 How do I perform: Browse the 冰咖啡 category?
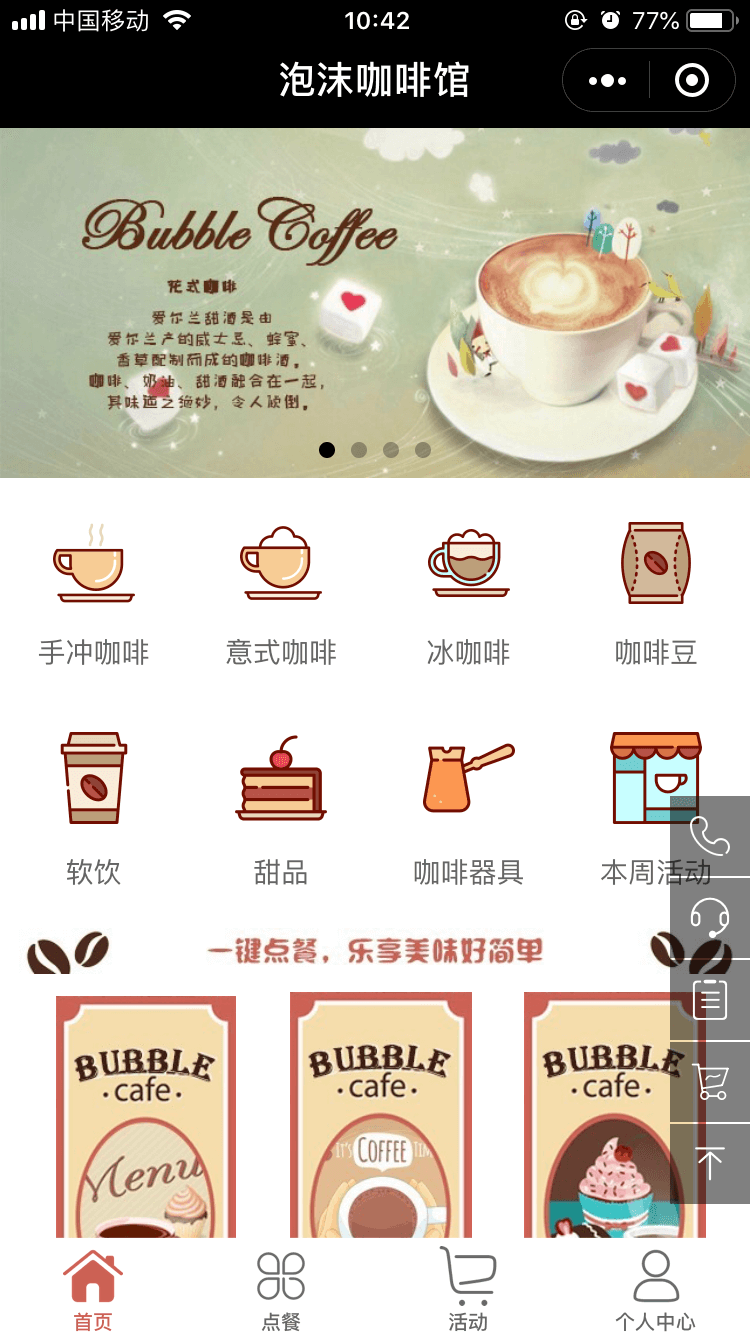click(468, 592)
